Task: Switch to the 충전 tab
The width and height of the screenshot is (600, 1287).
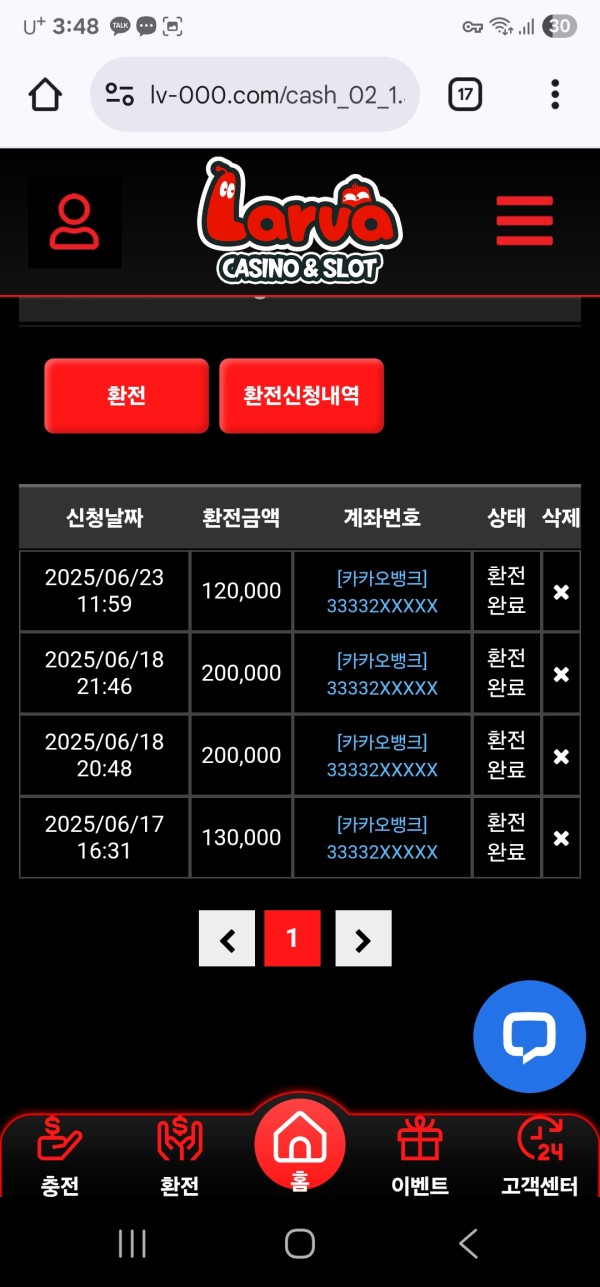Action: click(59, 1158)
